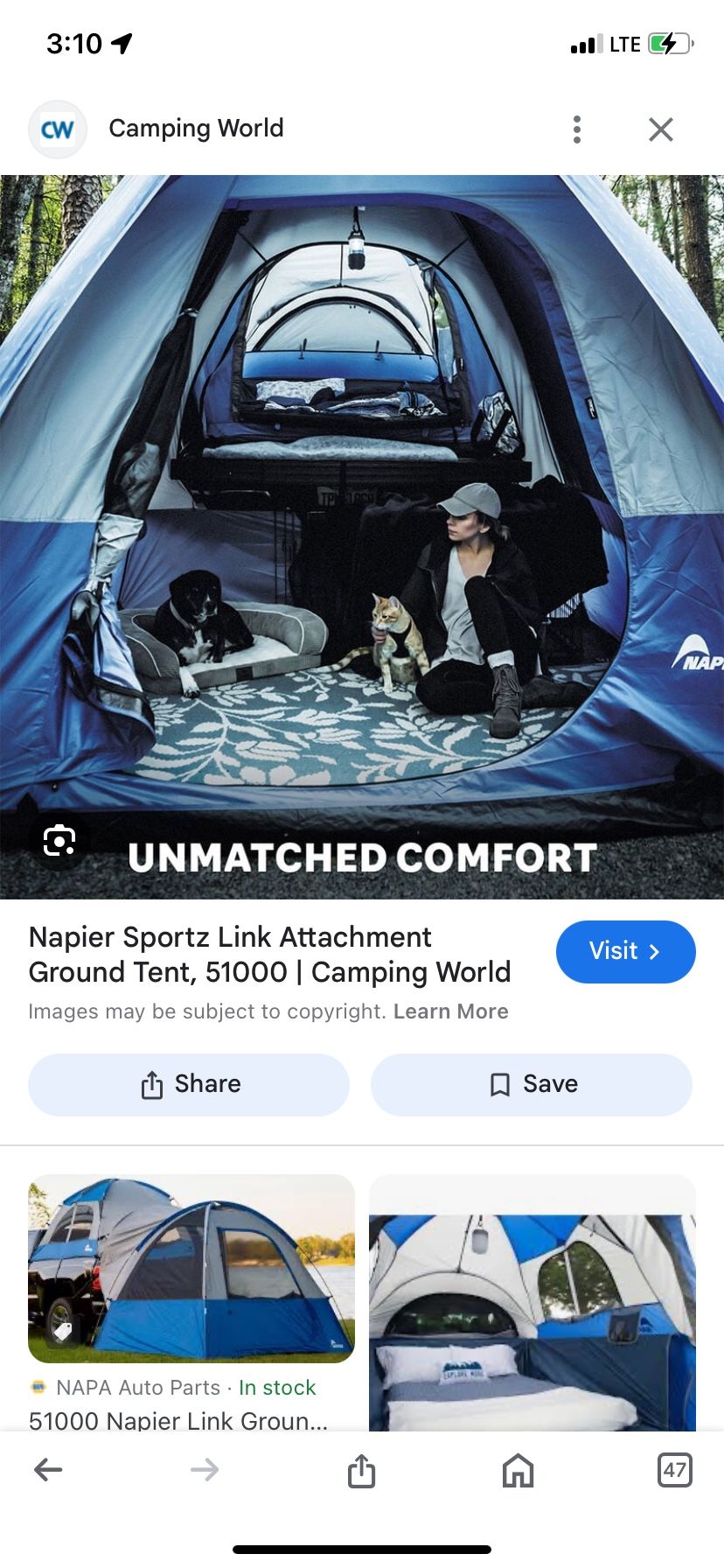Go to the browser home page
Image resolution: width=724 pixels, height=1568 pixels.
click(518, 1470)
